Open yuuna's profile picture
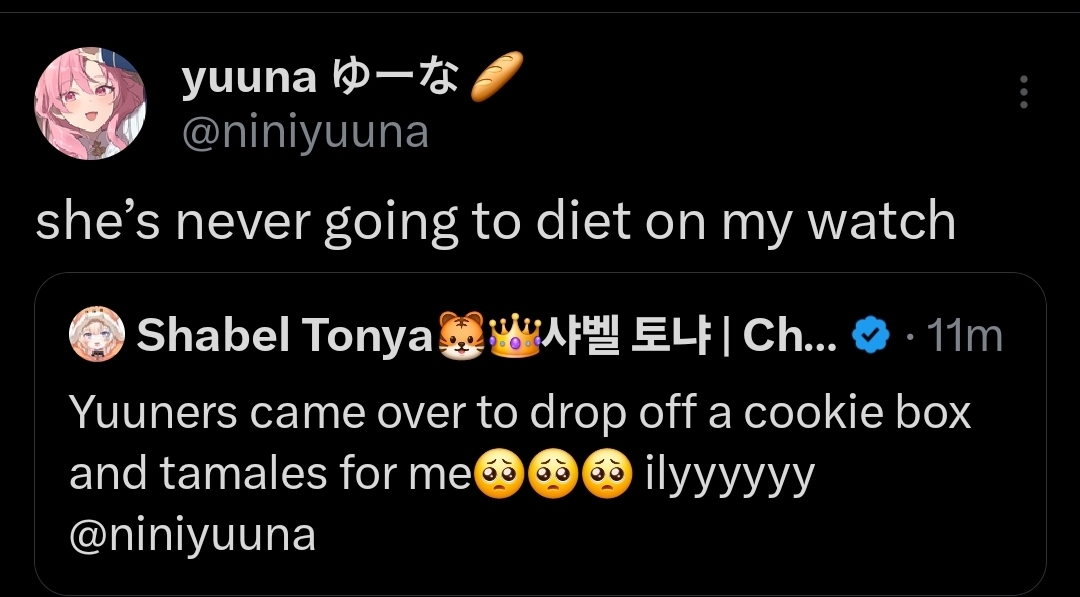This screenshot has width=1080, height=597. click(91, 102)
